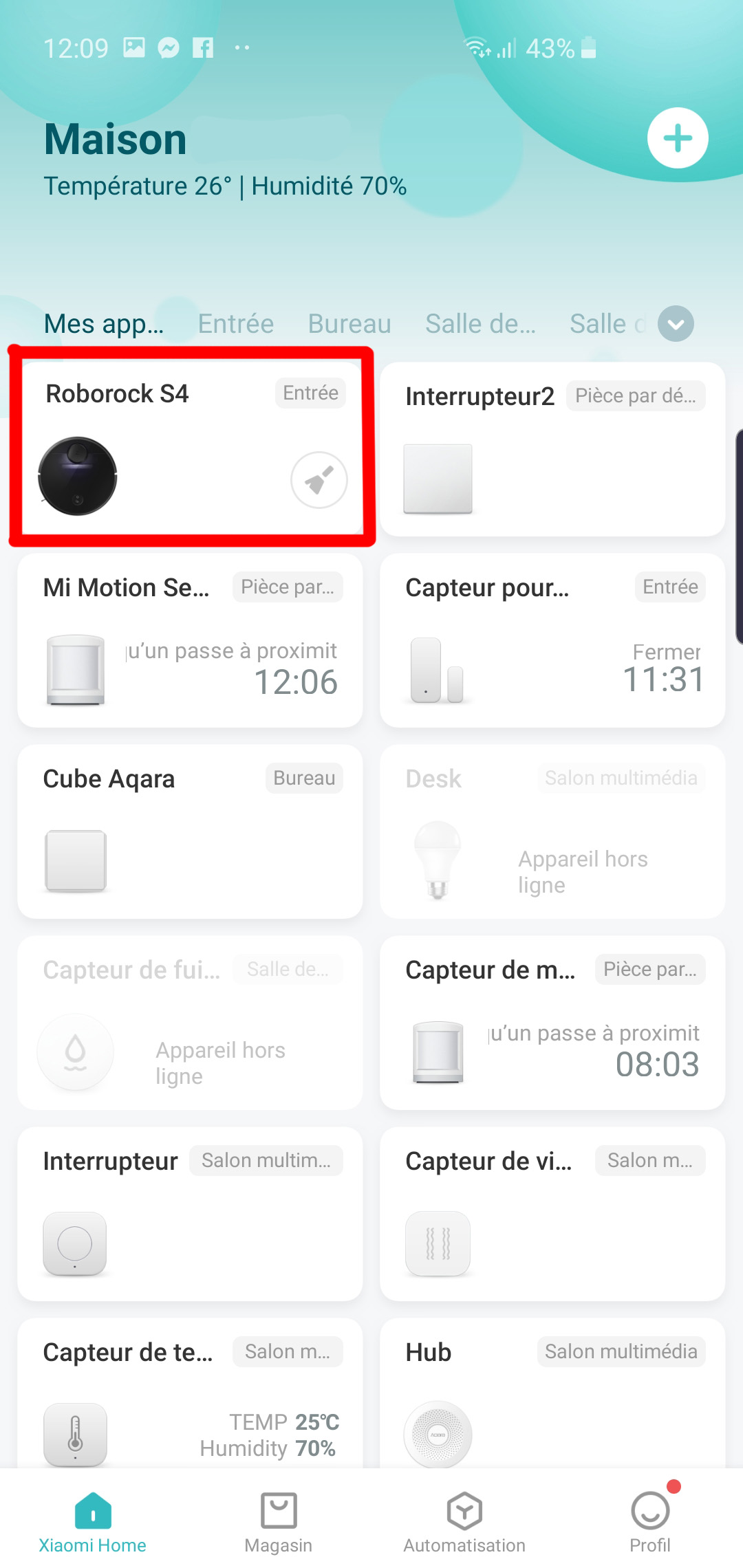The height and width of the screenshot is (1568, 743).
Task: Open the offline Desk bulb card
Action: tap(552, 832)
